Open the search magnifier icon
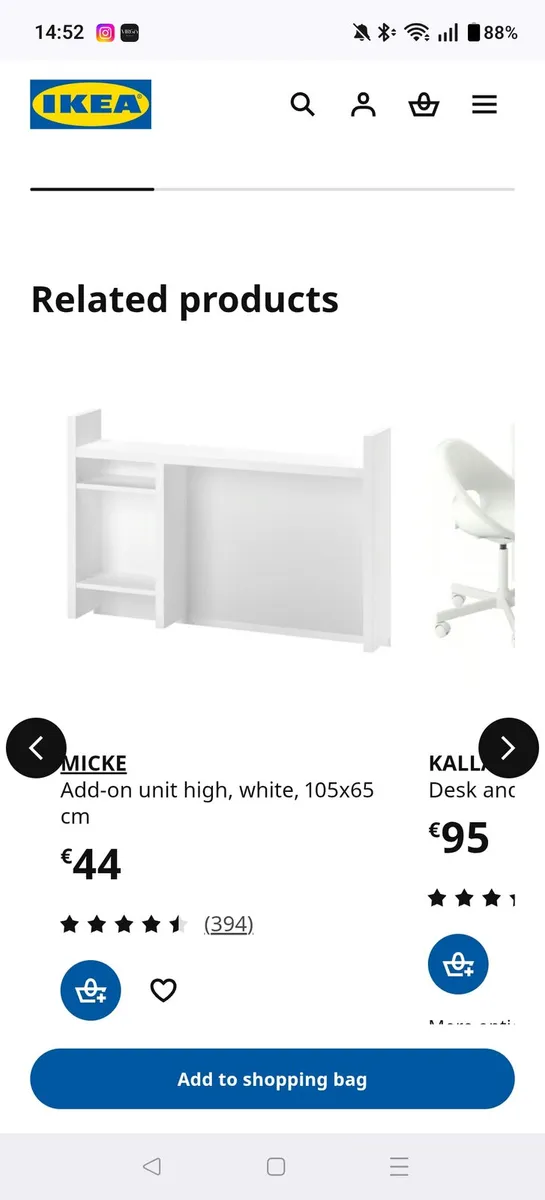The height and width of the screenshot is (1200, 545). click(302, 104)
